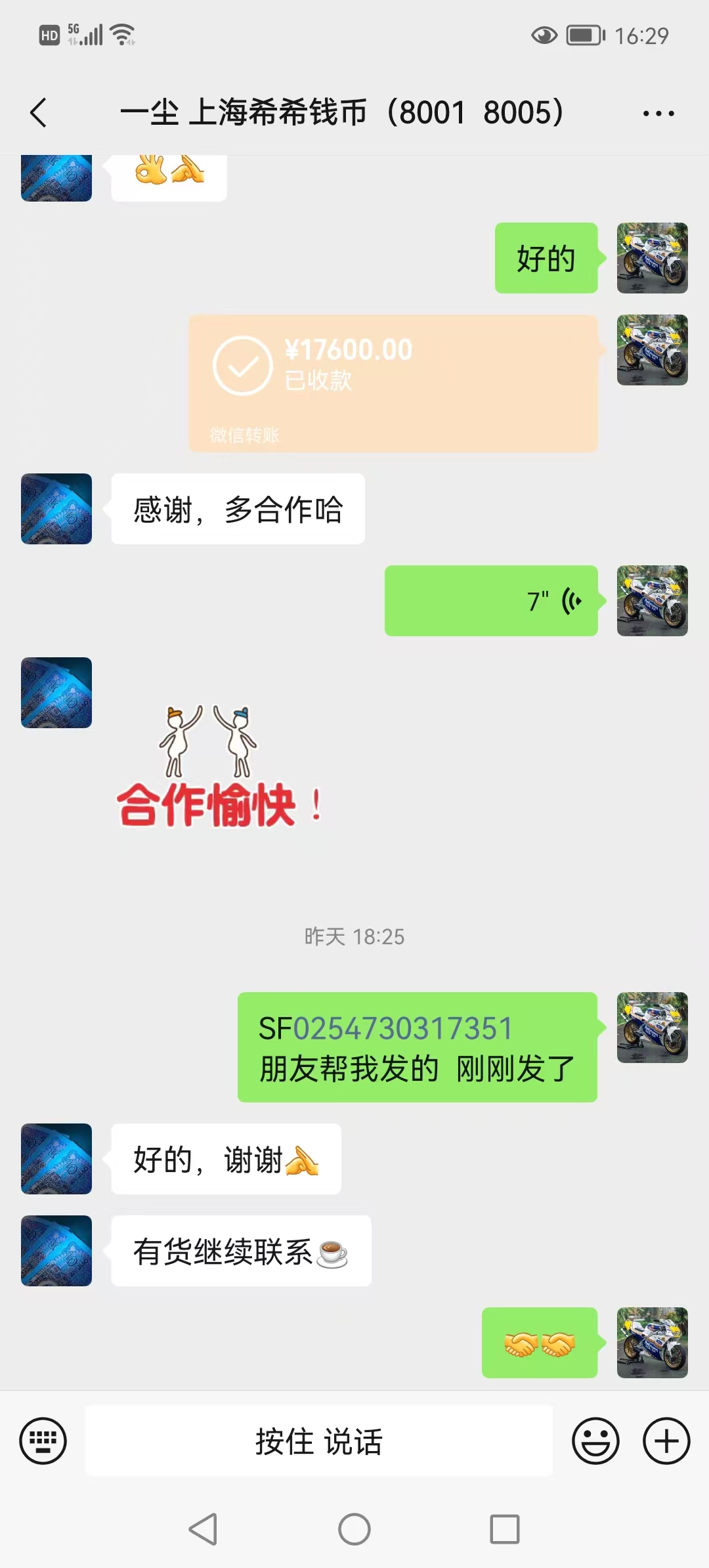Open the chat info overflow menu
The height and width of the screenshot is (1568, 709).
(658, 114)
